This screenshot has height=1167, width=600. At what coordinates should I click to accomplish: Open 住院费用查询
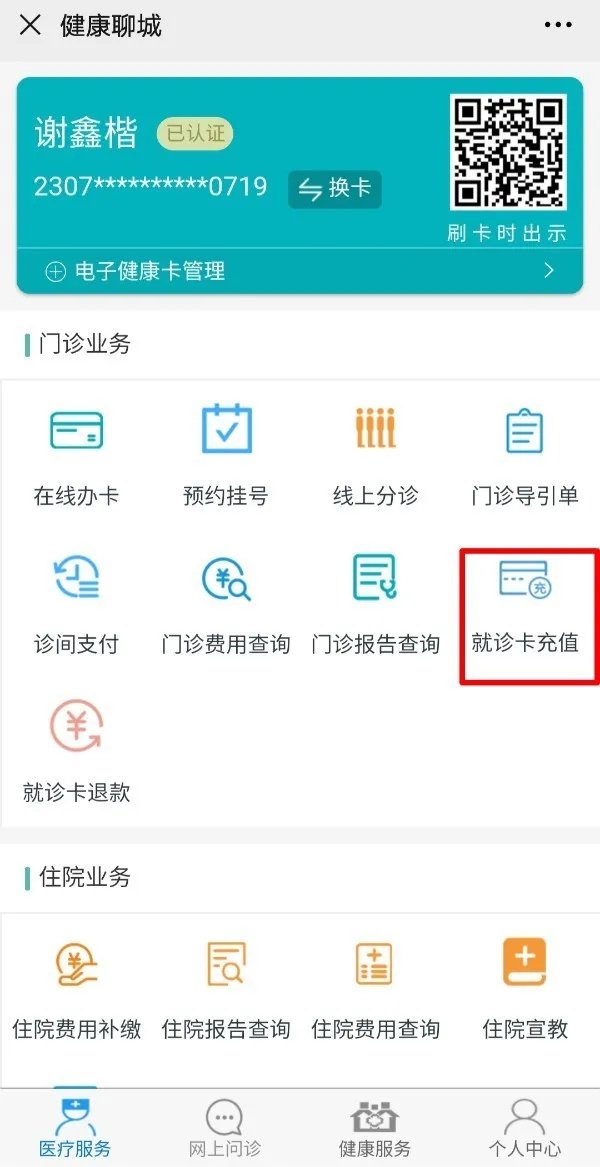(375, 988)
